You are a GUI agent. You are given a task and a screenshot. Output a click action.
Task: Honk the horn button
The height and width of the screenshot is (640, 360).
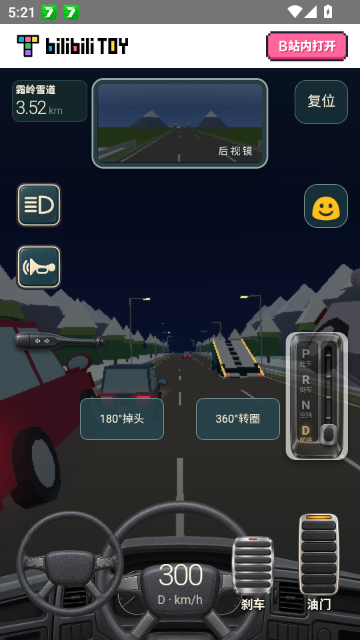pyautogui.click(x=39, y=267)
